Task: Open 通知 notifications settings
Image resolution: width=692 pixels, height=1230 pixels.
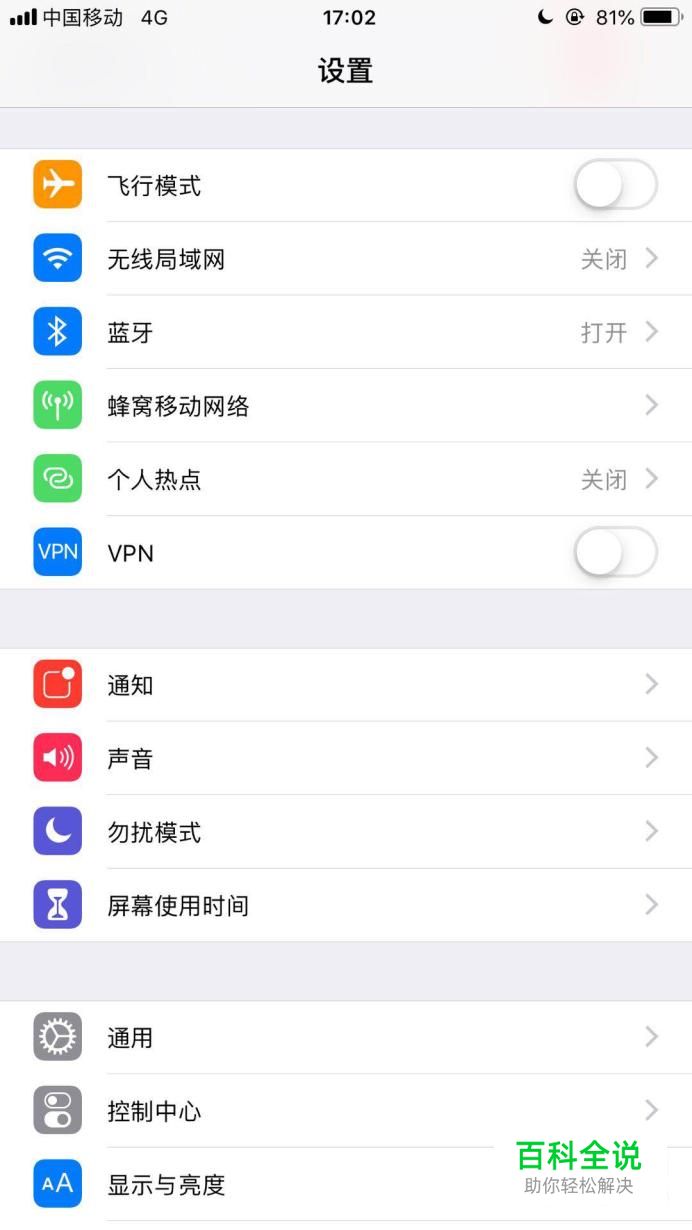Action: [346, 685]
